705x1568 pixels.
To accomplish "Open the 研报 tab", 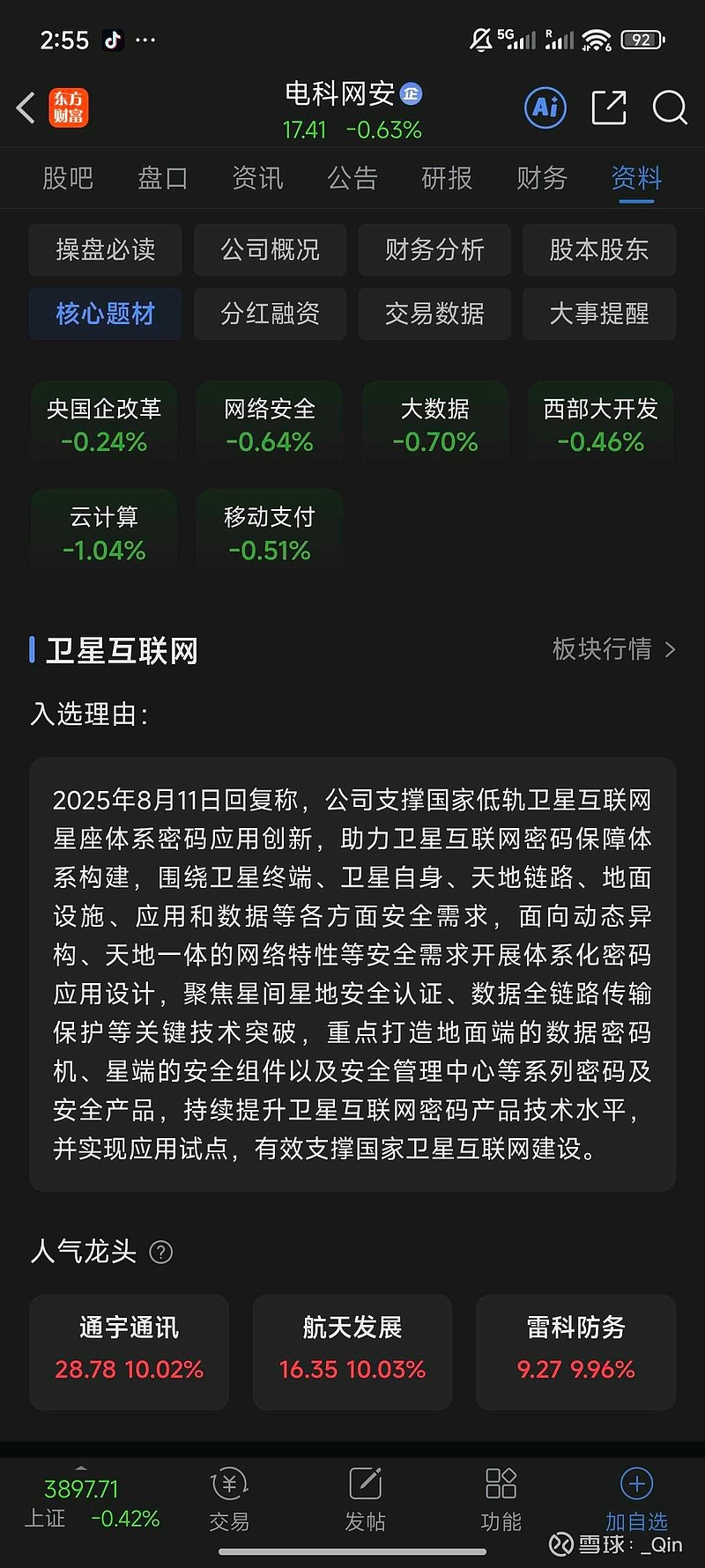I will [x=446, y=178].
